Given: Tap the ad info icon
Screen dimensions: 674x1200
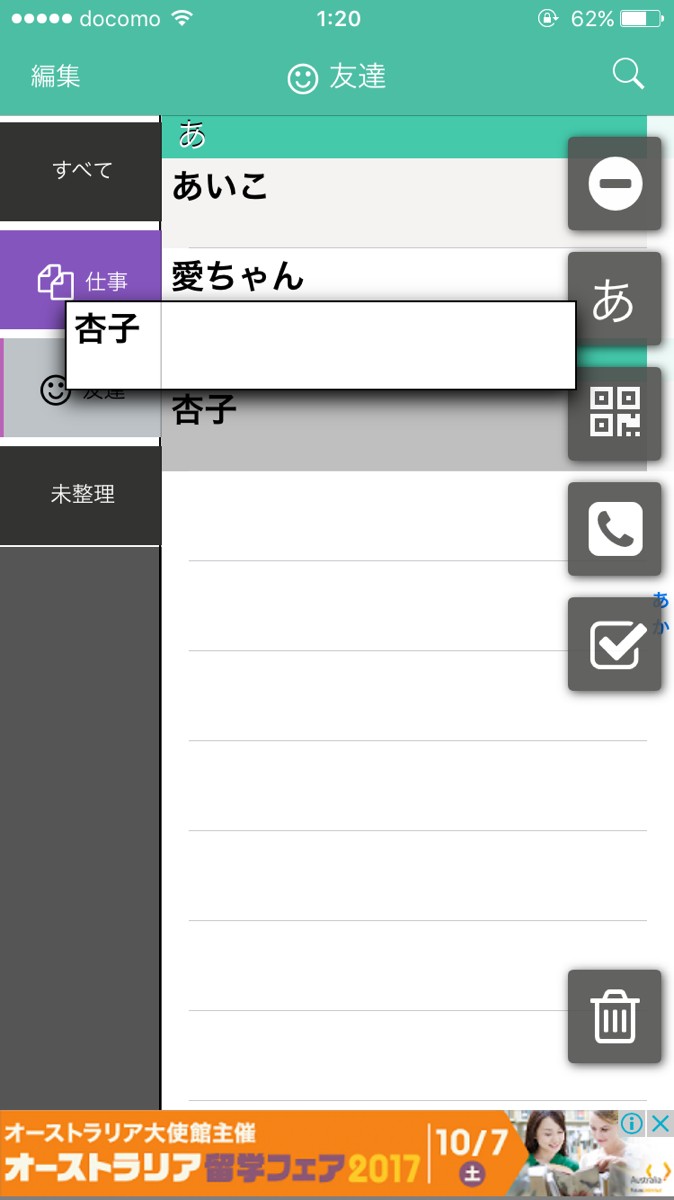Looking at the screenshot, I should pyautogui.click(x=632, y=1123).
